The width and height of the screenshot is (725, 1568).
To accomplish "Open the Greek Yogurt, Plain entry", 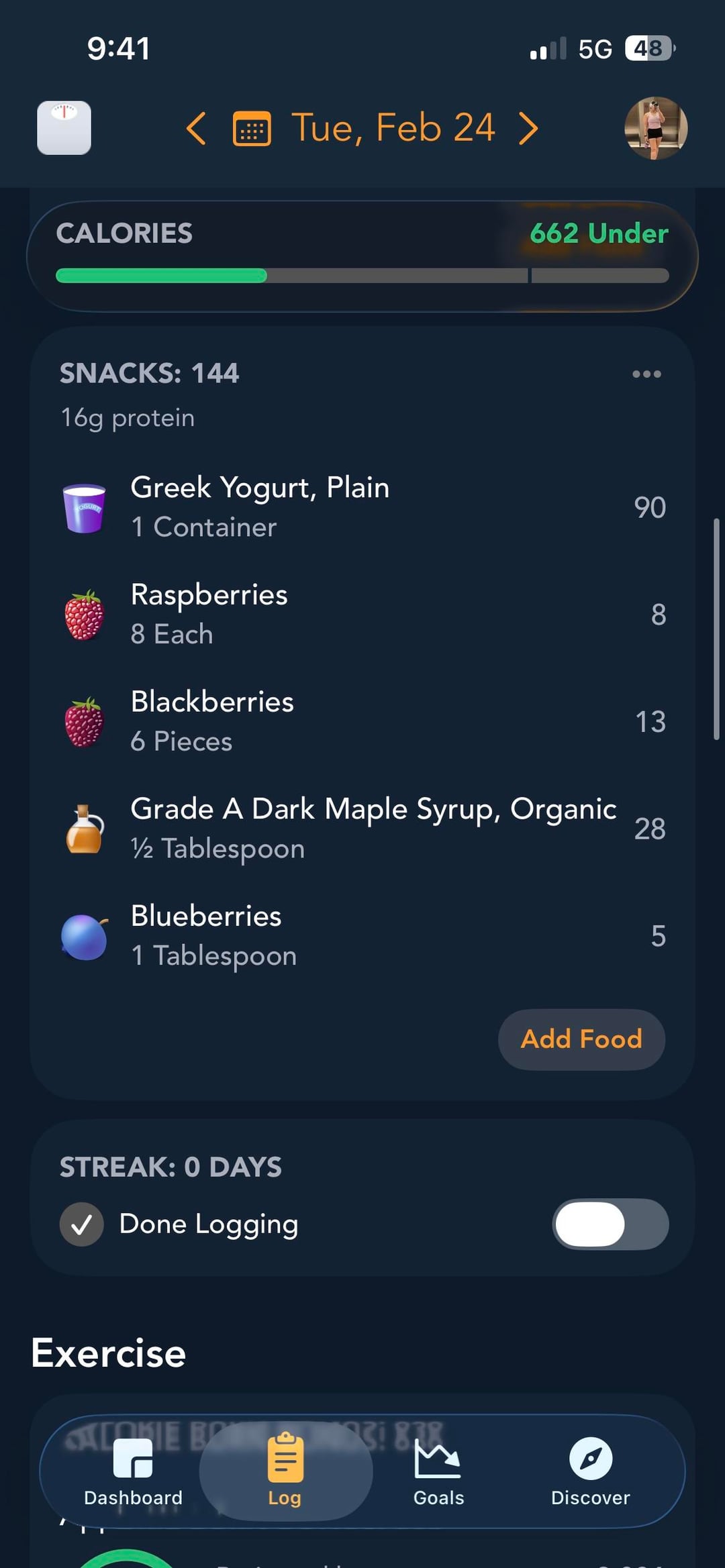I will click(x=362, y=507).
